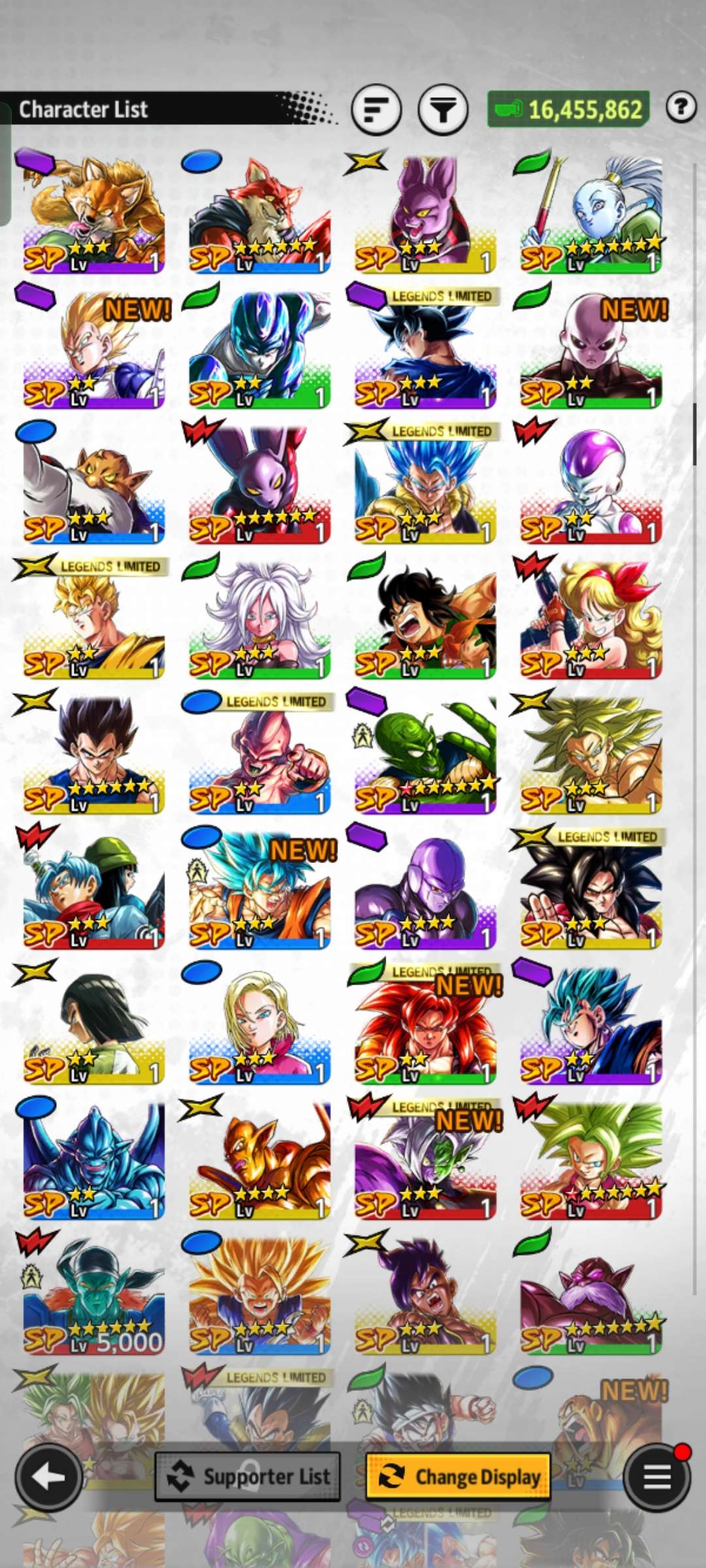Open the Supporter List
Screen dimensions: 706x1568
point(248,1477)
